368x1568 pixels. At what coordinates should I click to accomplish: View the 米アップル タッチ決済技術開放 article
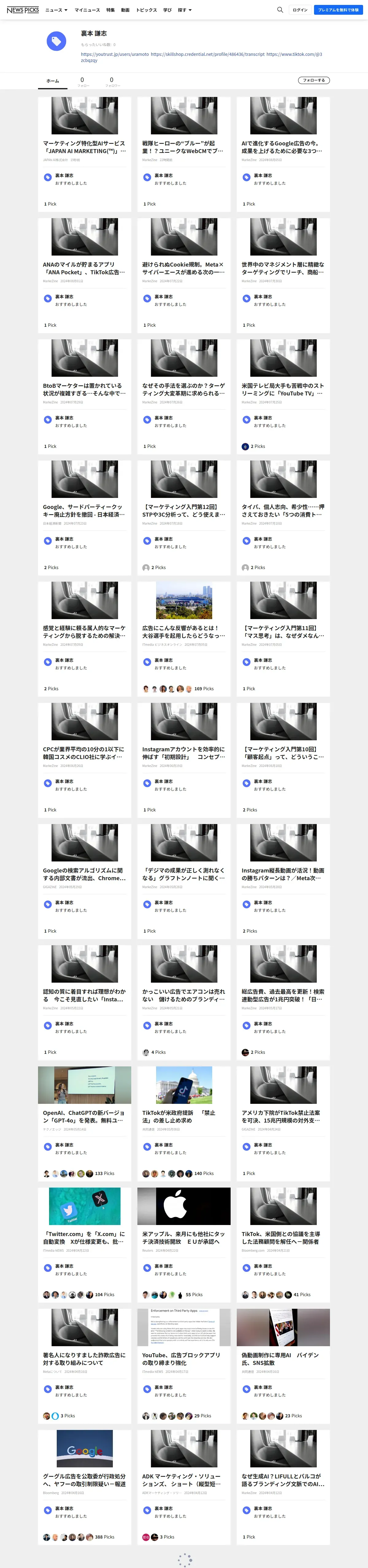184,1238
